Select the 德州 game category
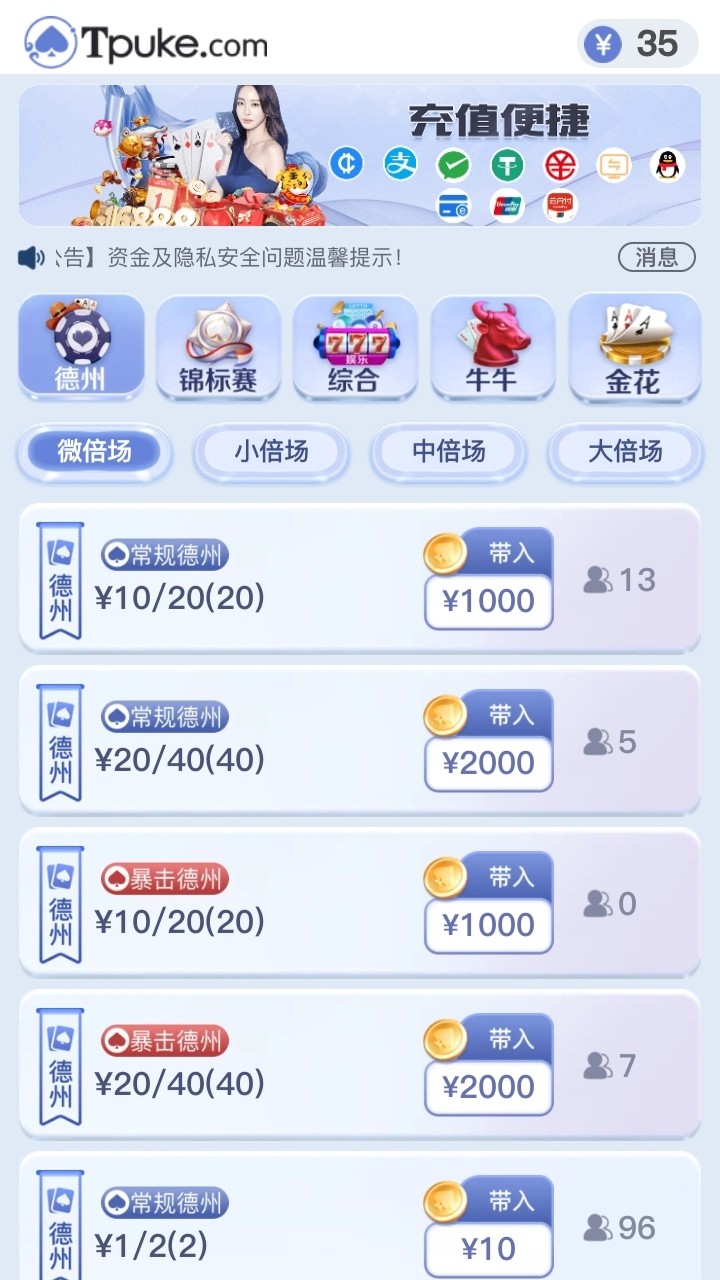The width and height of the screenshot is (720, 1280). [81, 346]
